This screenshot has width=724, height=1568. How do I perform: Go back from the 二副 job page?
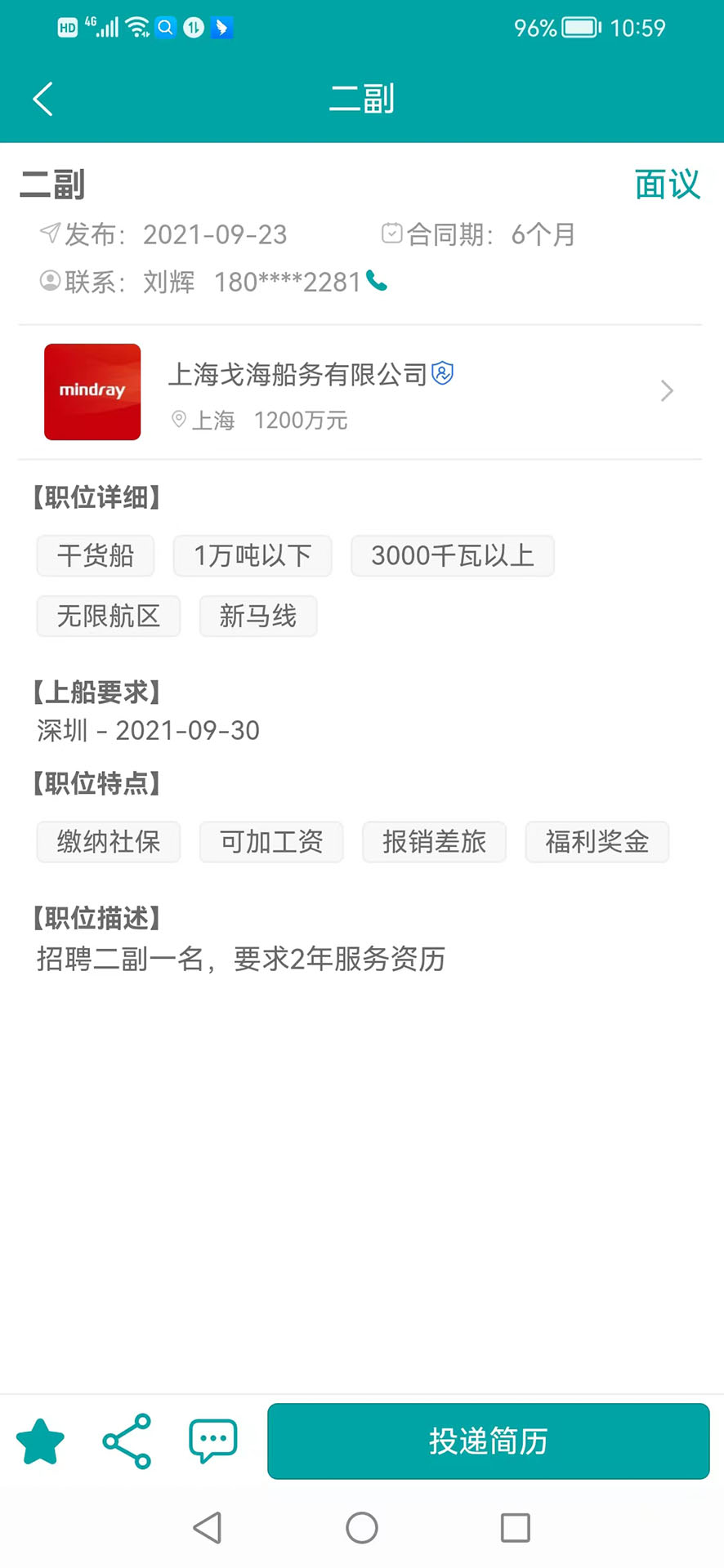[x=43, y=99]
